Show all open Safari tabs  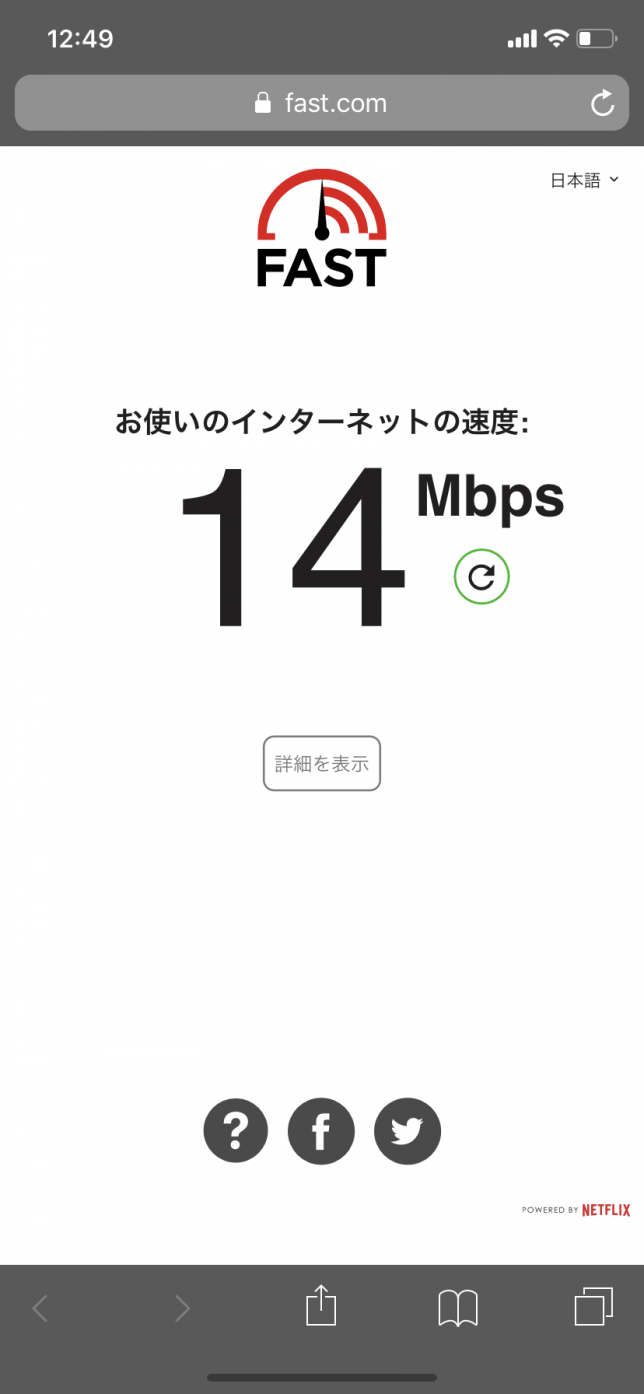pyautogui.click(x=593, y=1307)
